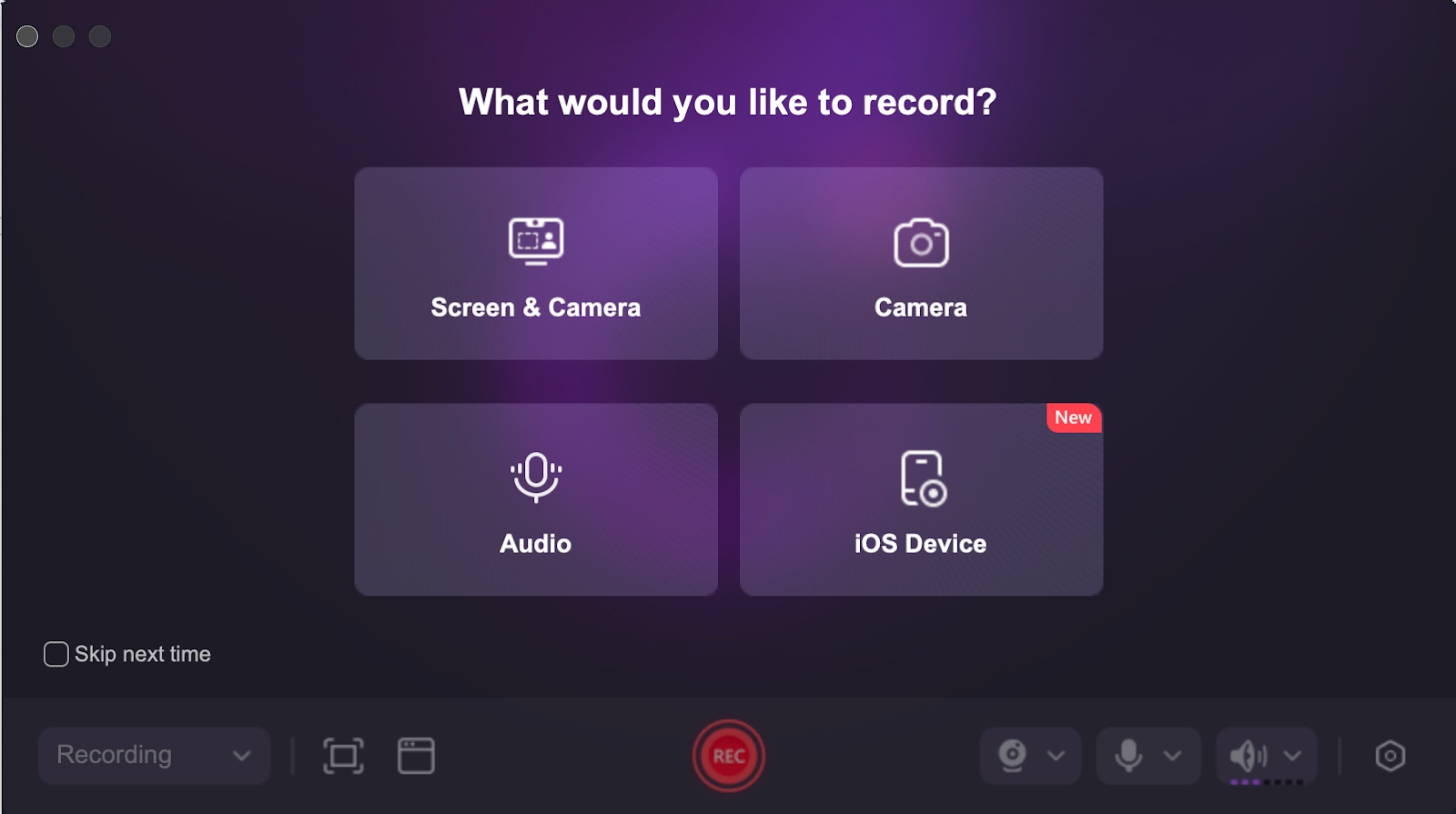Expand the microphone options arrow
The height and width of the screenshot is (814, 1456).
pyautogui.click(x=1172, y=755)
